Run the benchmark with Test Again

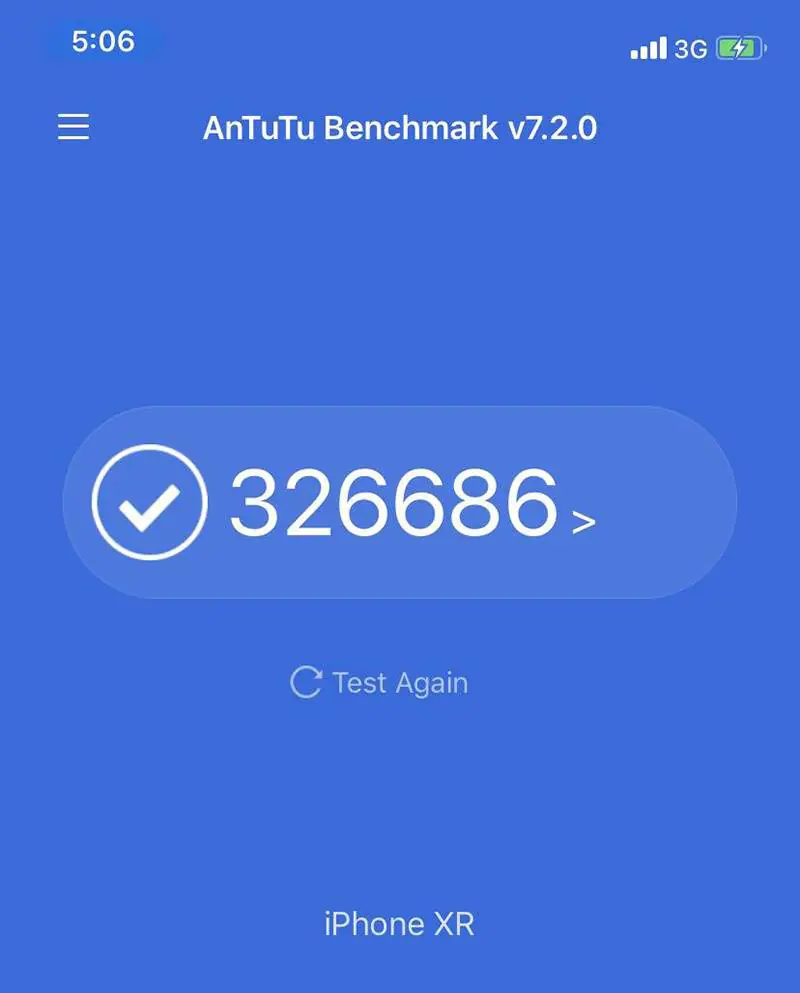click(x=380, y=683)
